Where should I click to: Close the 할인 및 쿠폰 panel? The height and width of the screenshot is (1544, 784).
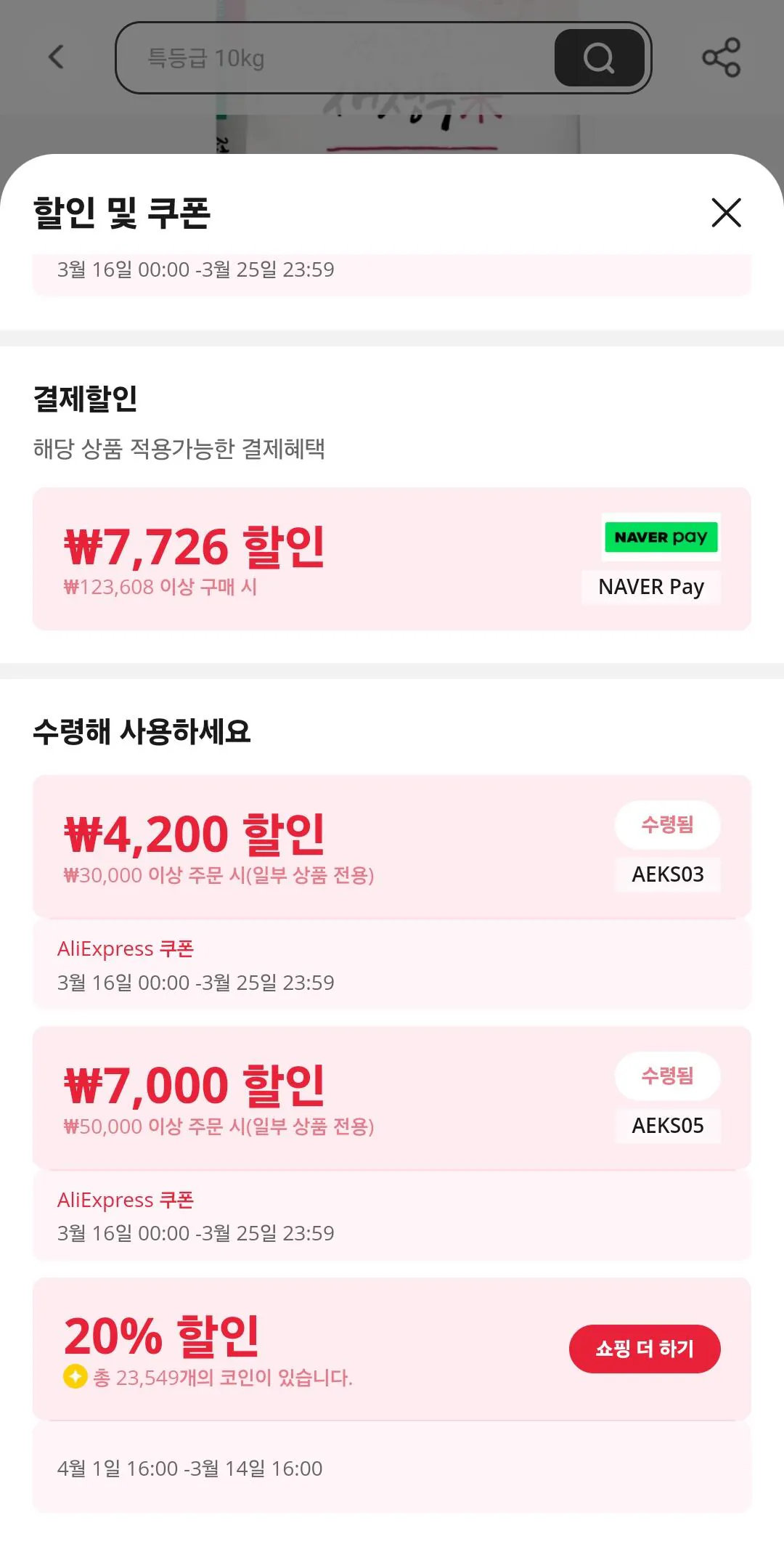[725, 214]
